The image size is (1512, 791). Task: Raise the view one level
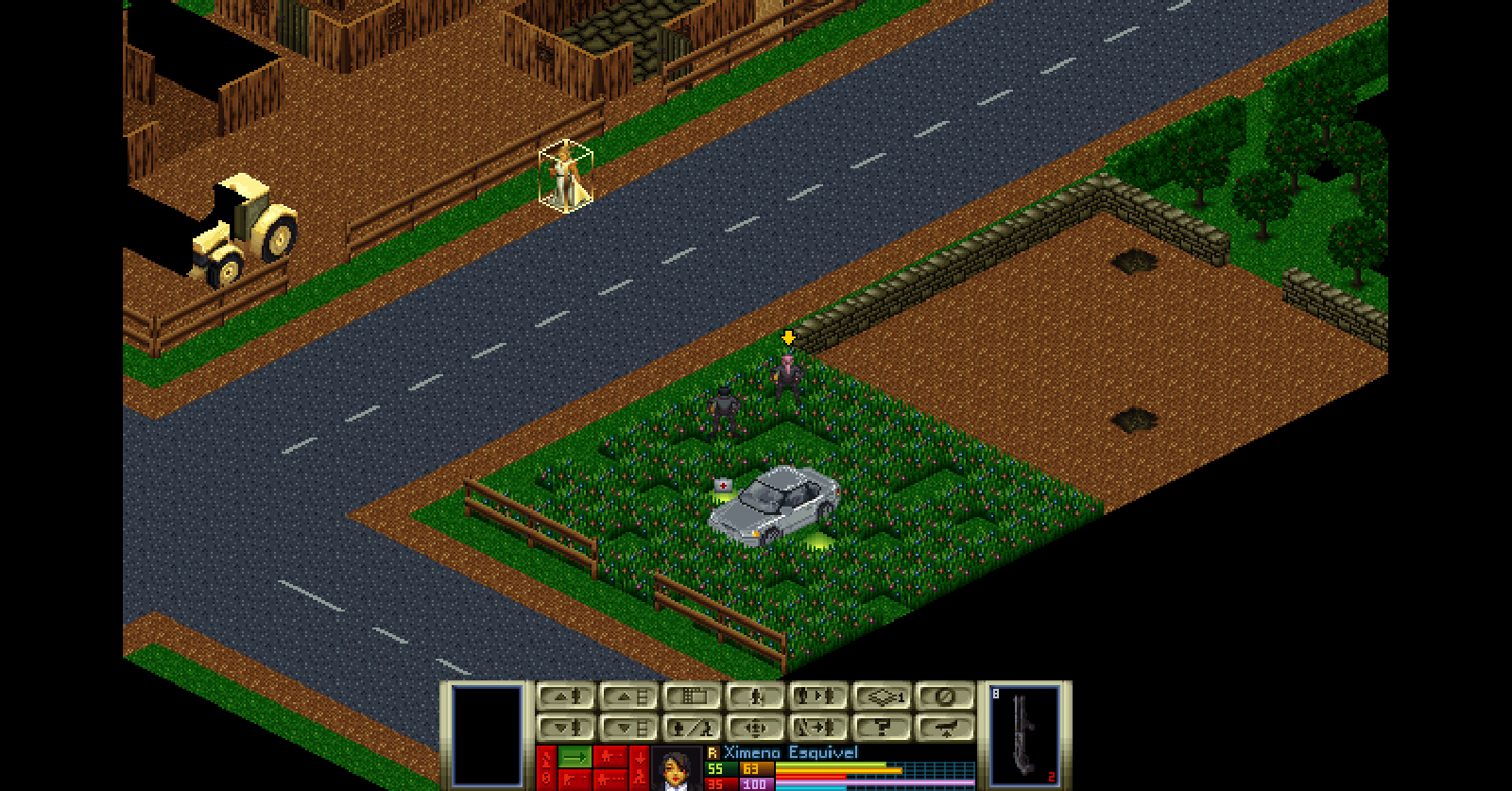629,697
